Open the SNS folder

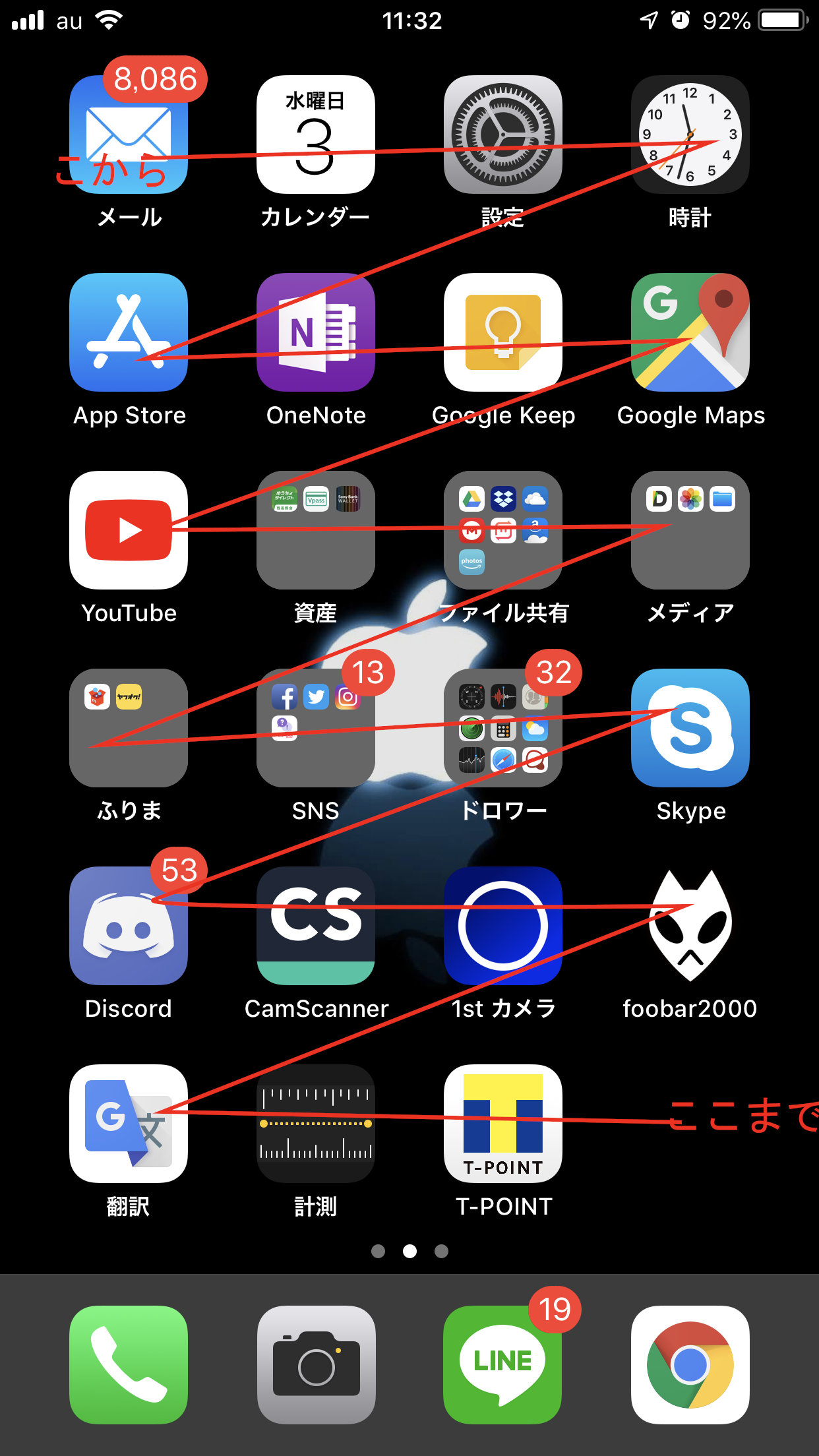[316, 728]
